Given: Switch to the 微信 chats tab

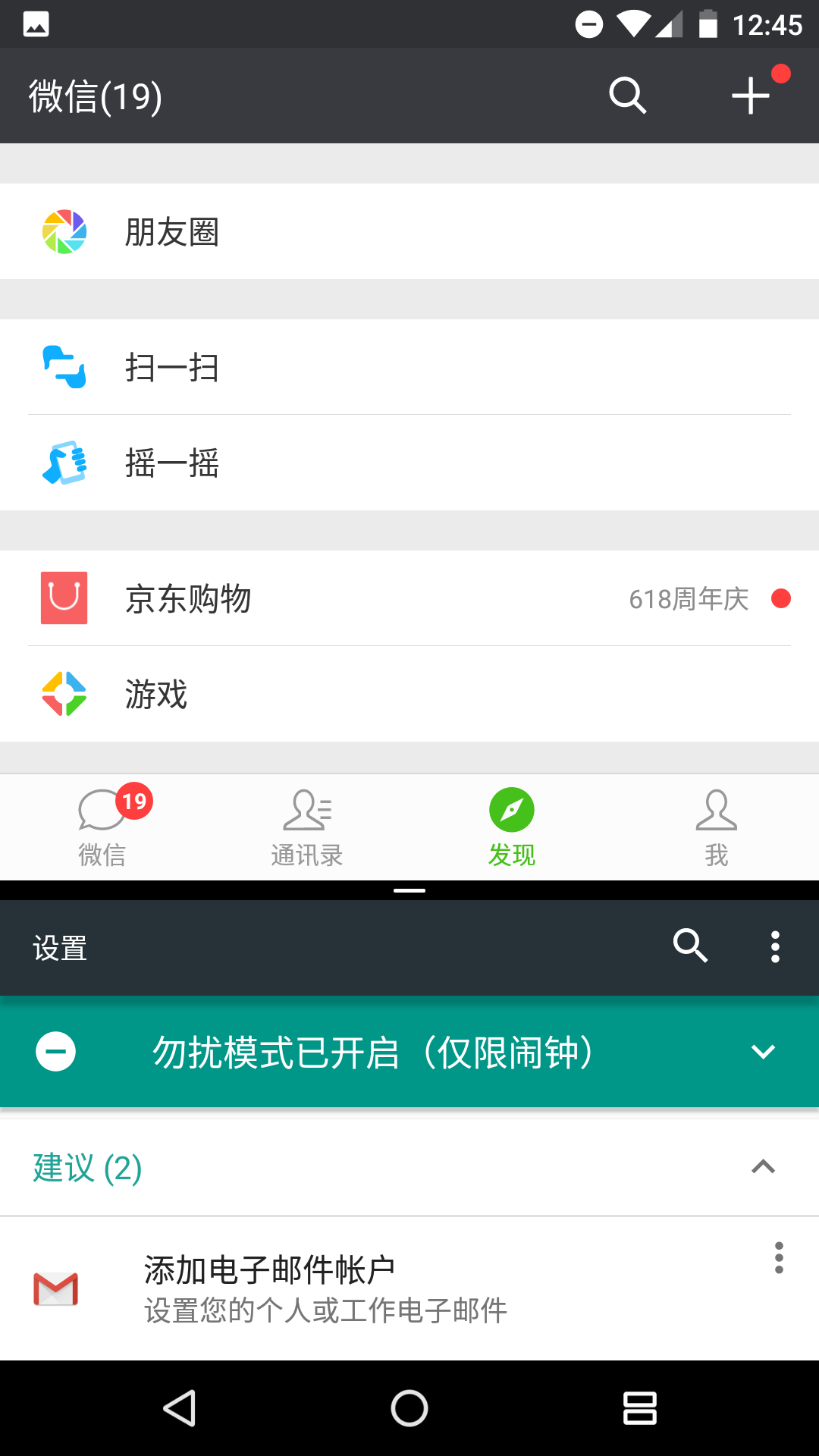Looking at the screenshot, I should pos(102,827).
